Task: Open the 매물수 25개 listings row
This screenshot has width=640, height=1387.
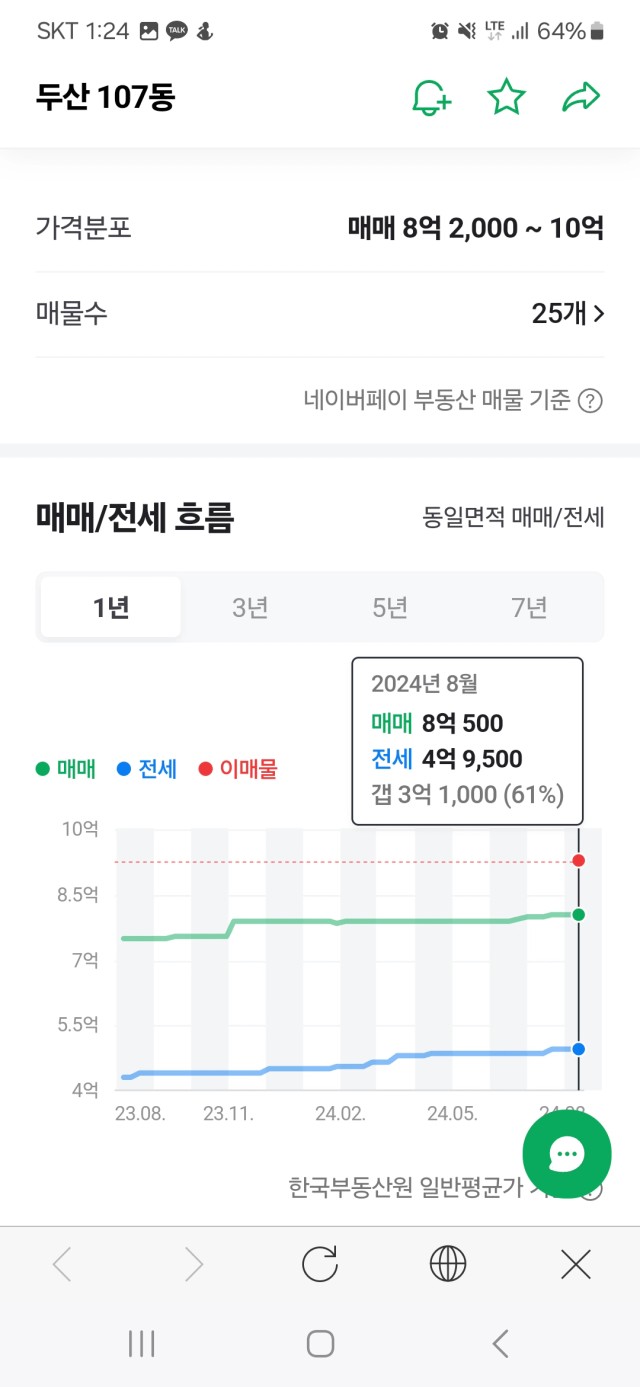Action: click(320, 314)
